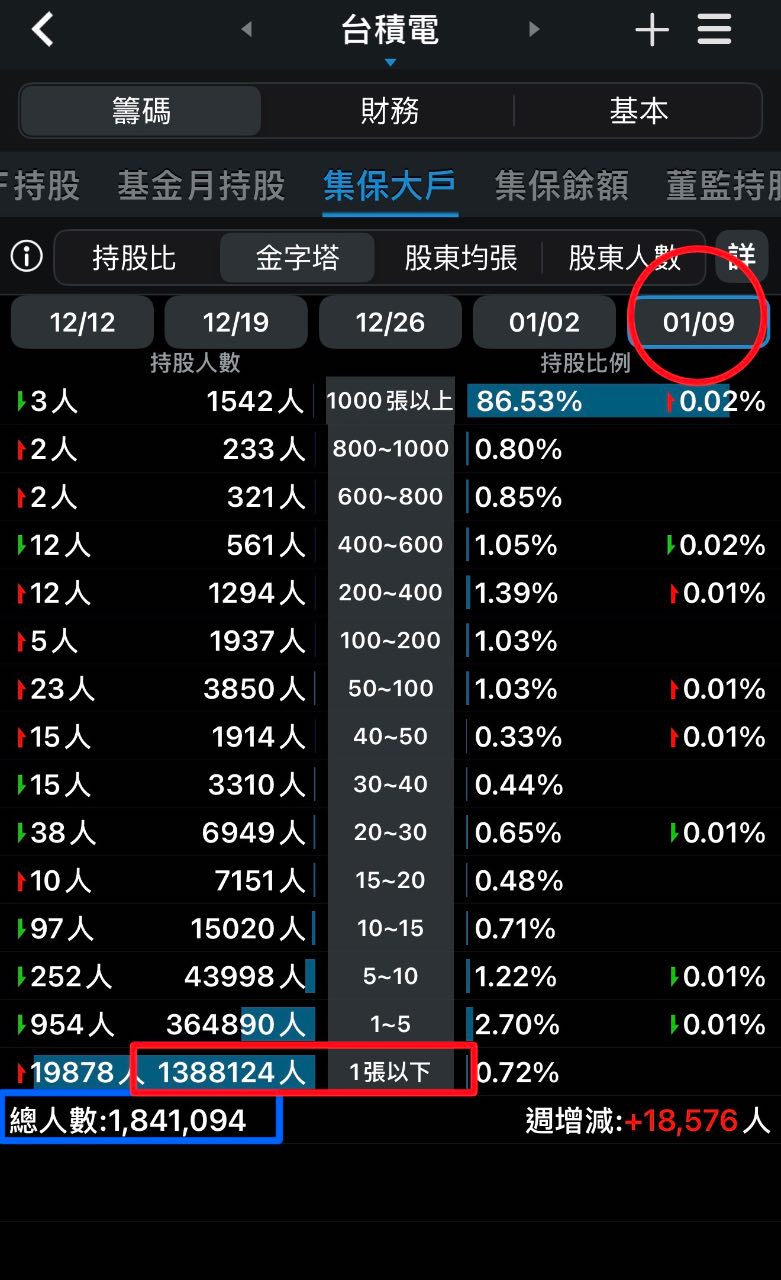781x1280 pixels.
Task: Switch to the 基本 segment
Action: (638, 110)
